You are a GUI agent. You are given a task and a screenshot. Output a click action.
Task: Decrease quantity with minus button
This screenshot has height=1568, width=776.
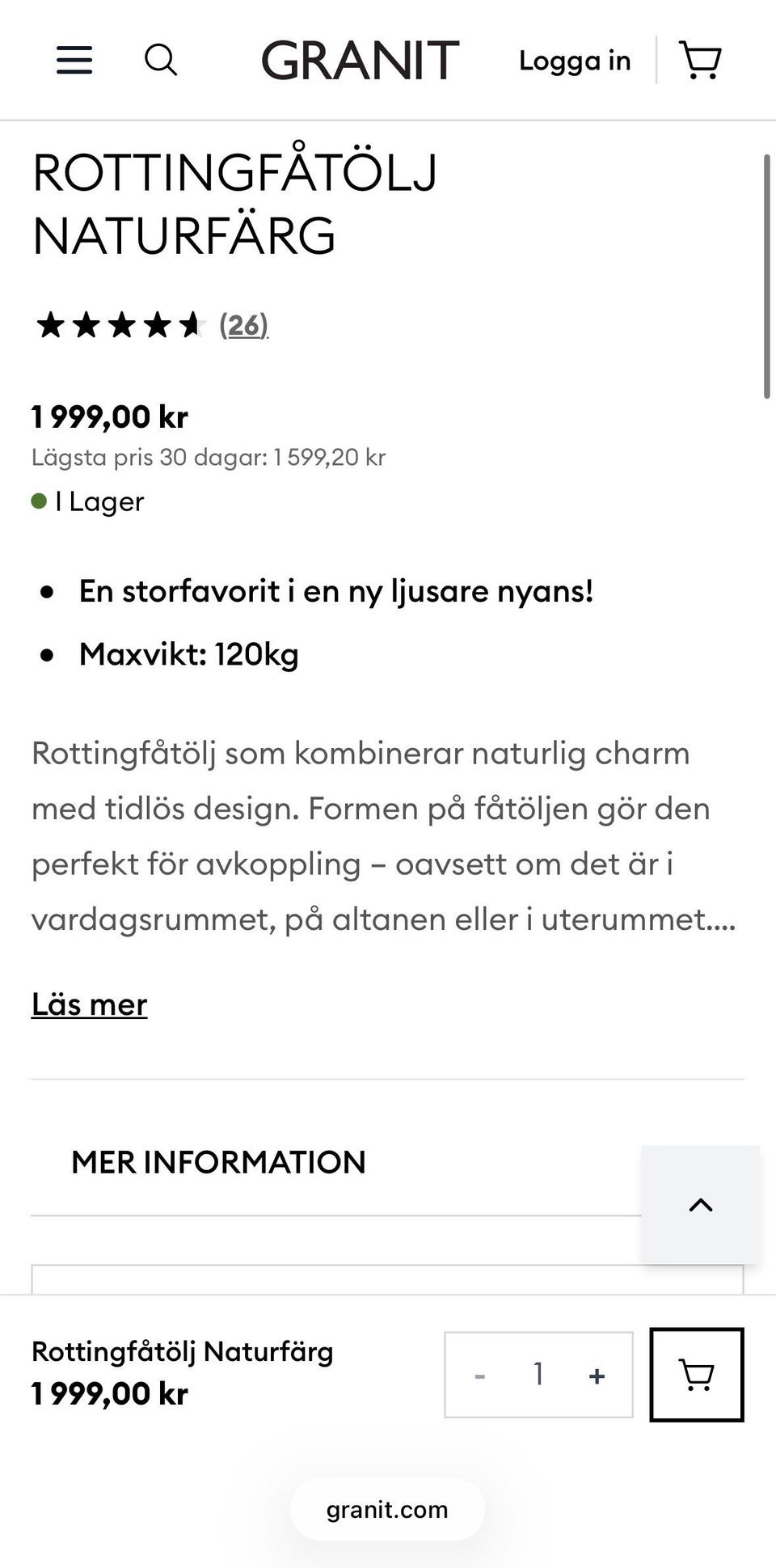pos(479,1376)
